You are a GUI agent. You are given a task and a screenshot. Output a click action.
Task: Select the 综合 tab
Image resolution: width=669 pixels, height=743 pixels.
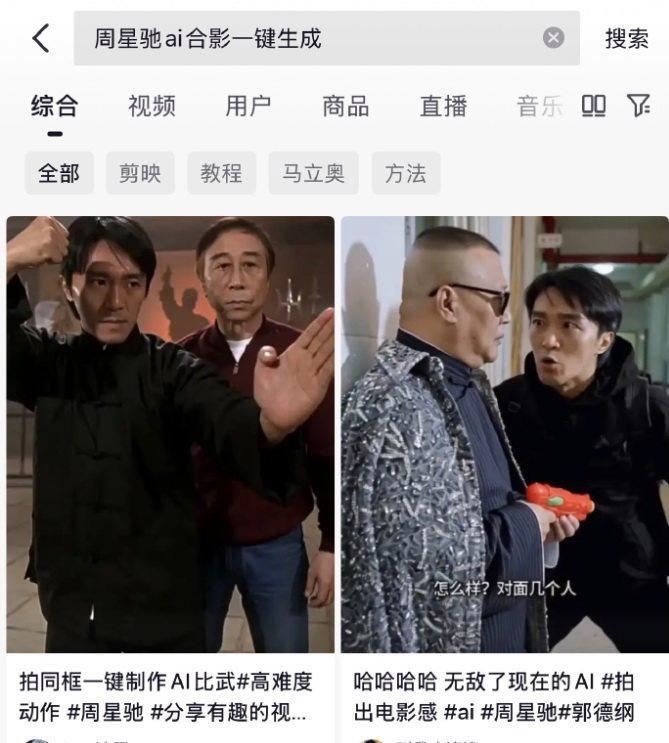55,106
